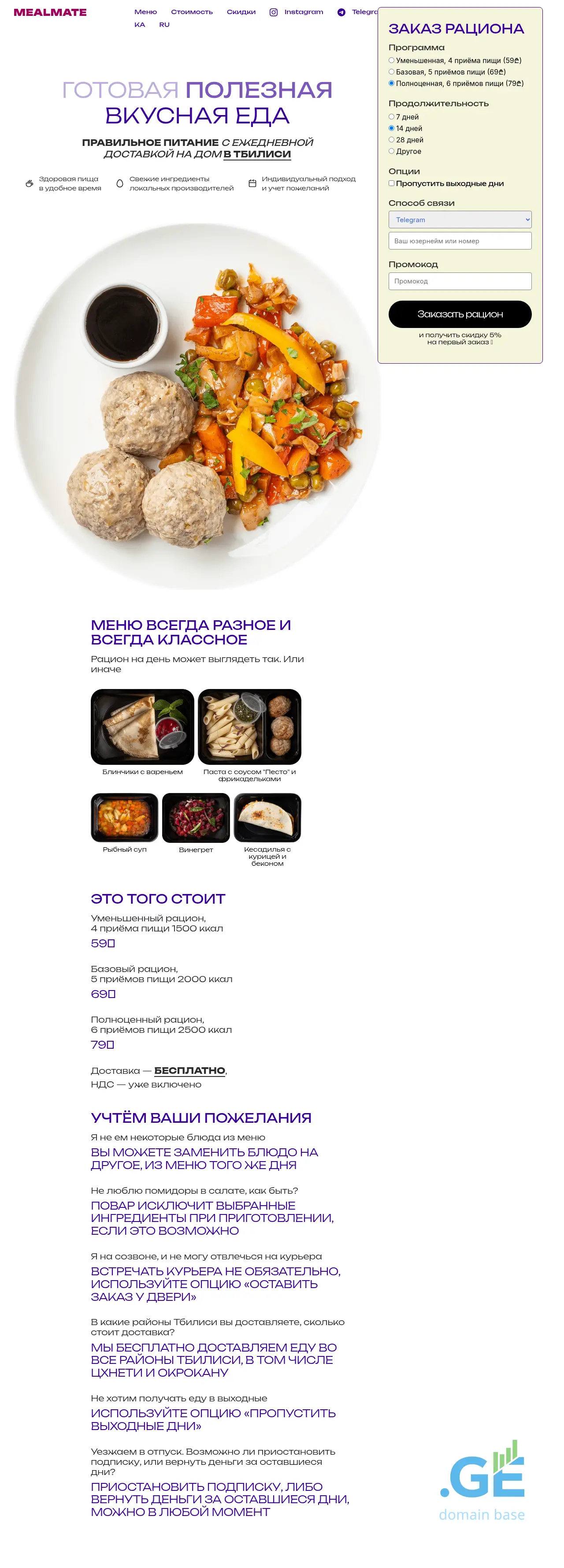Choose the 14 дней duration
564x1568 pixels.
point(392,128)
